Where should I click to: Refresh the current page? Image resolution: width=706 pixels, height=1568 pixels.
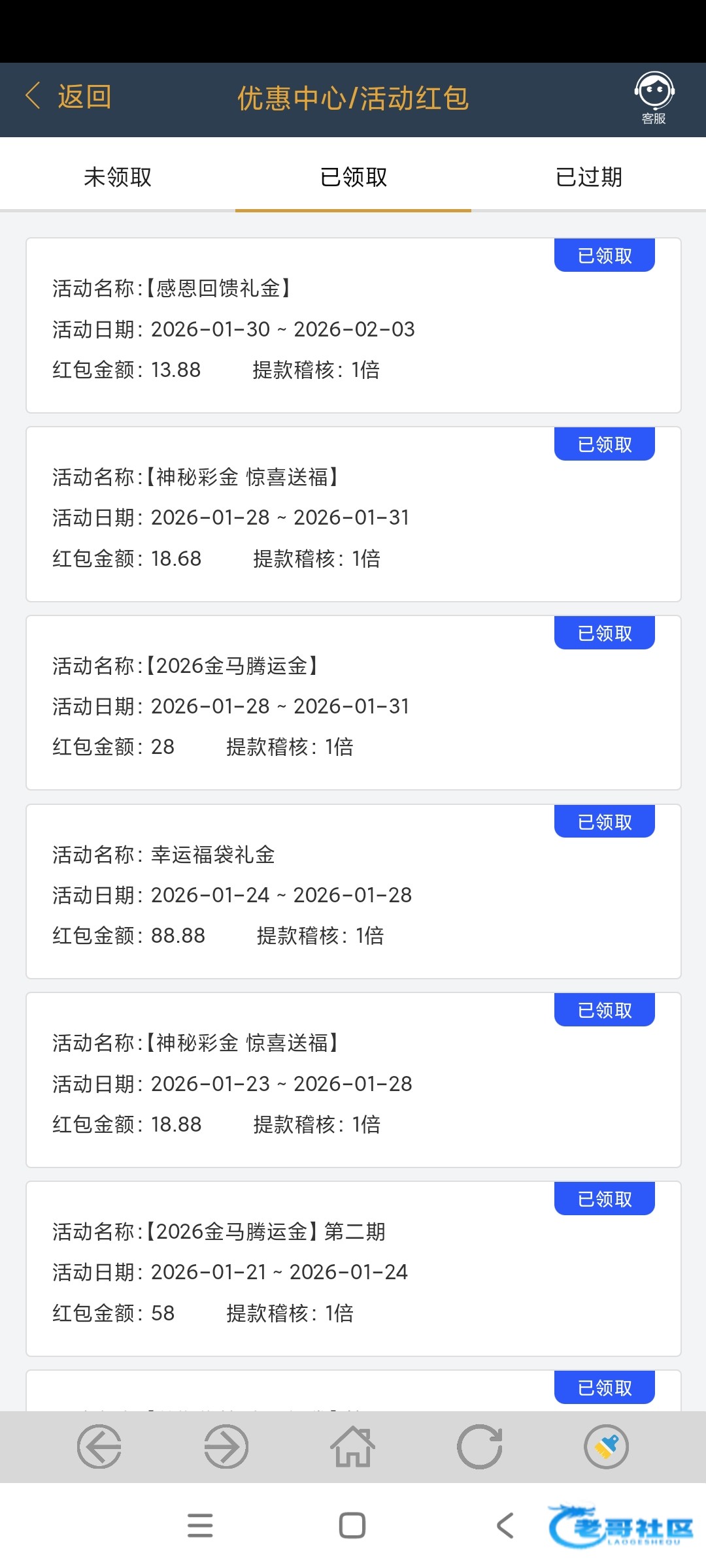[480, 1446]
